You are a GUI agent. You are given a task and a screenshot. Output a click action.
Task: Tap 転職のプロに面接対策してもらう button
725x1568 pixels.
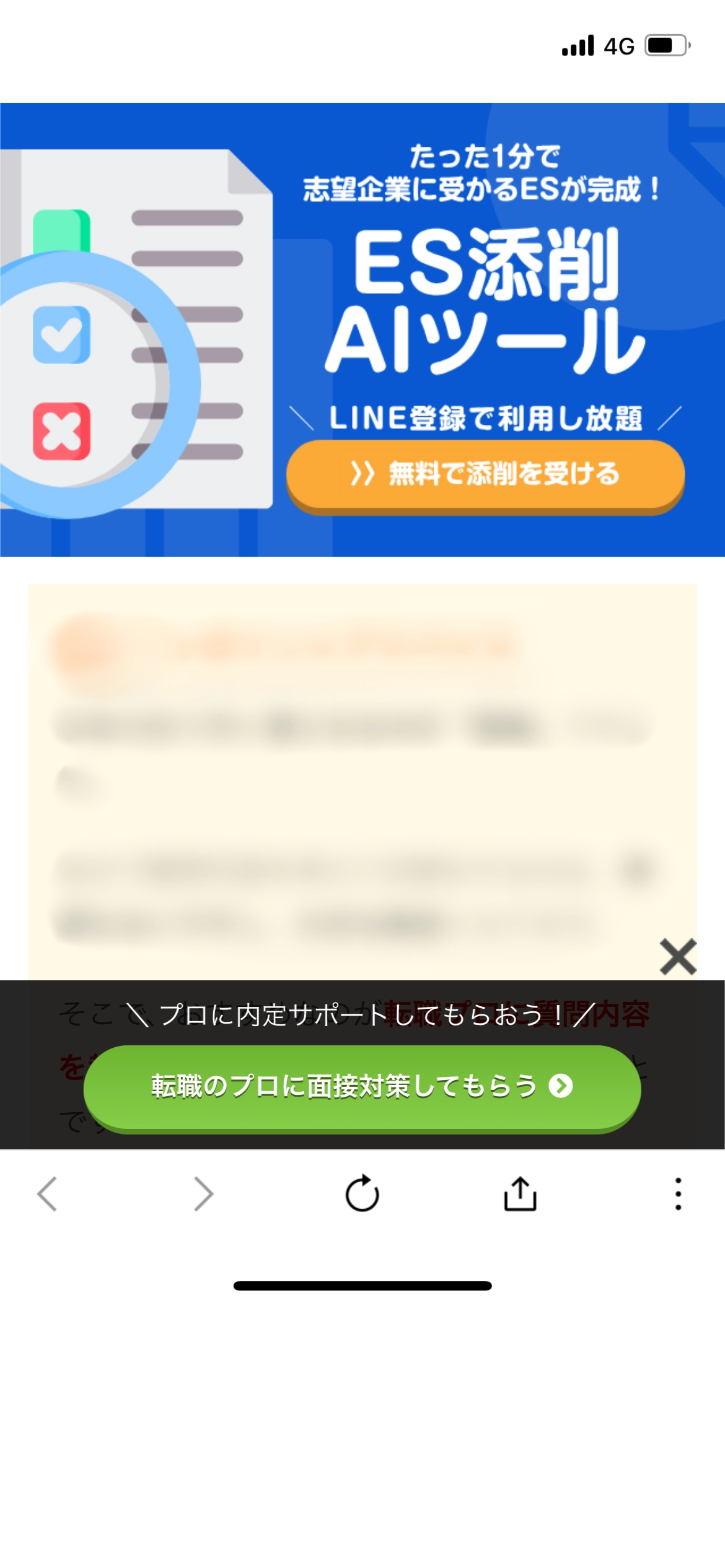tap(362, 1089)
